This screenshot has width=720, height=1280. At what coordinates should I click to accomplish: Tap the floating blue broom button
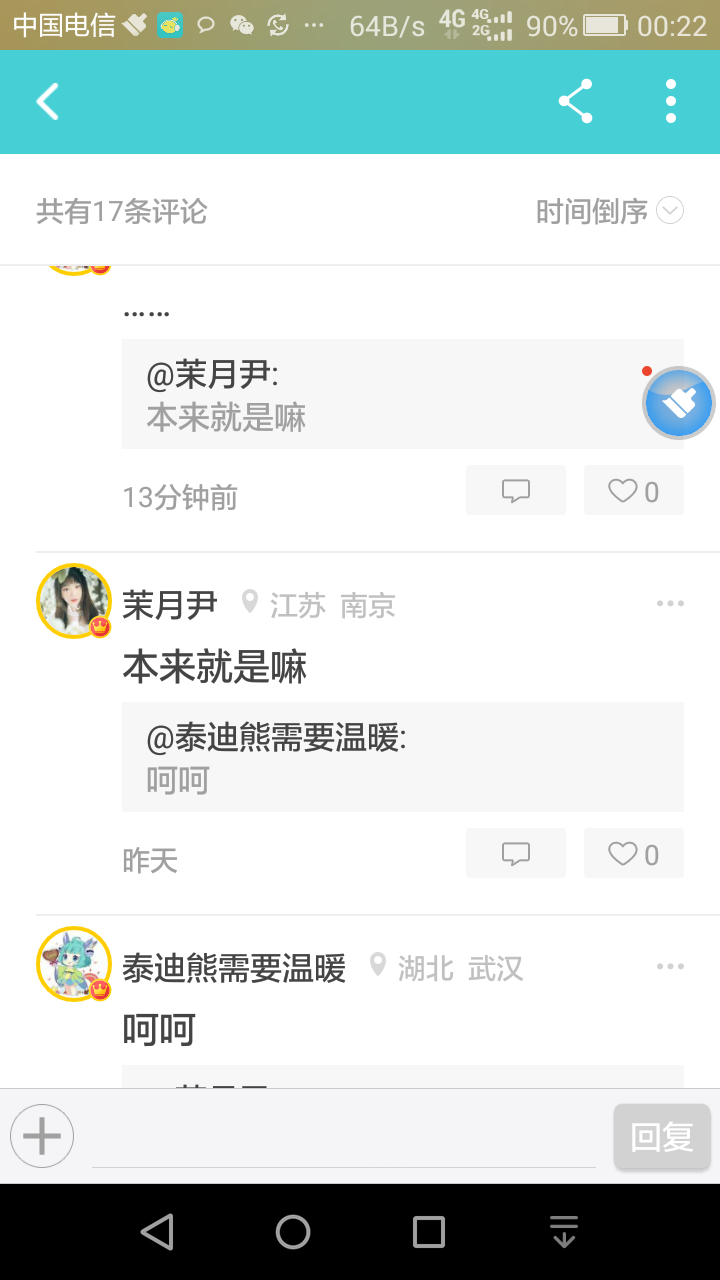pyautogui.click(x=679, y=403)
